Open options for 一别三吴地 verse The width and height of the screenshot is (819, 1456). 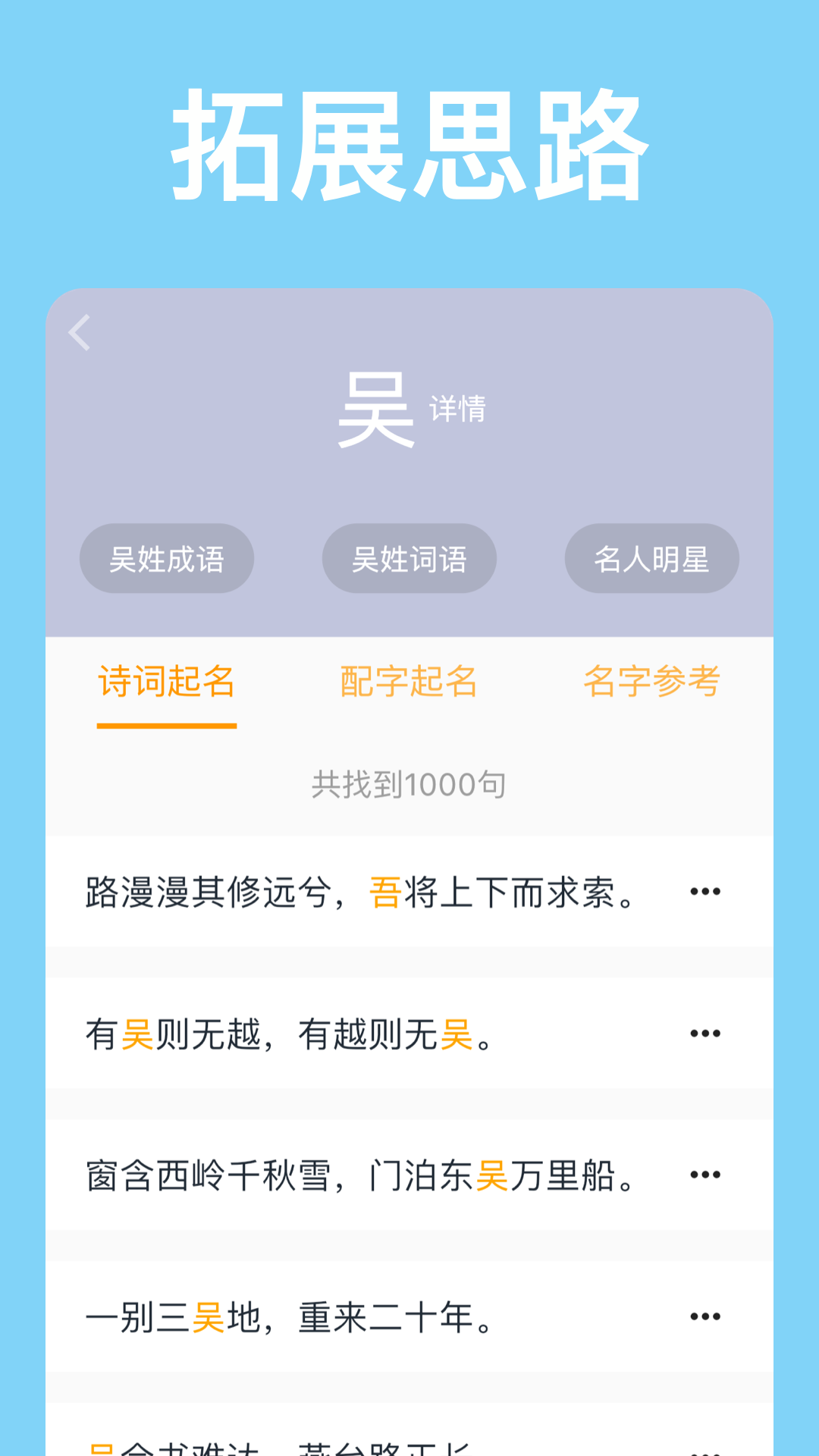tap(705, 1314)
